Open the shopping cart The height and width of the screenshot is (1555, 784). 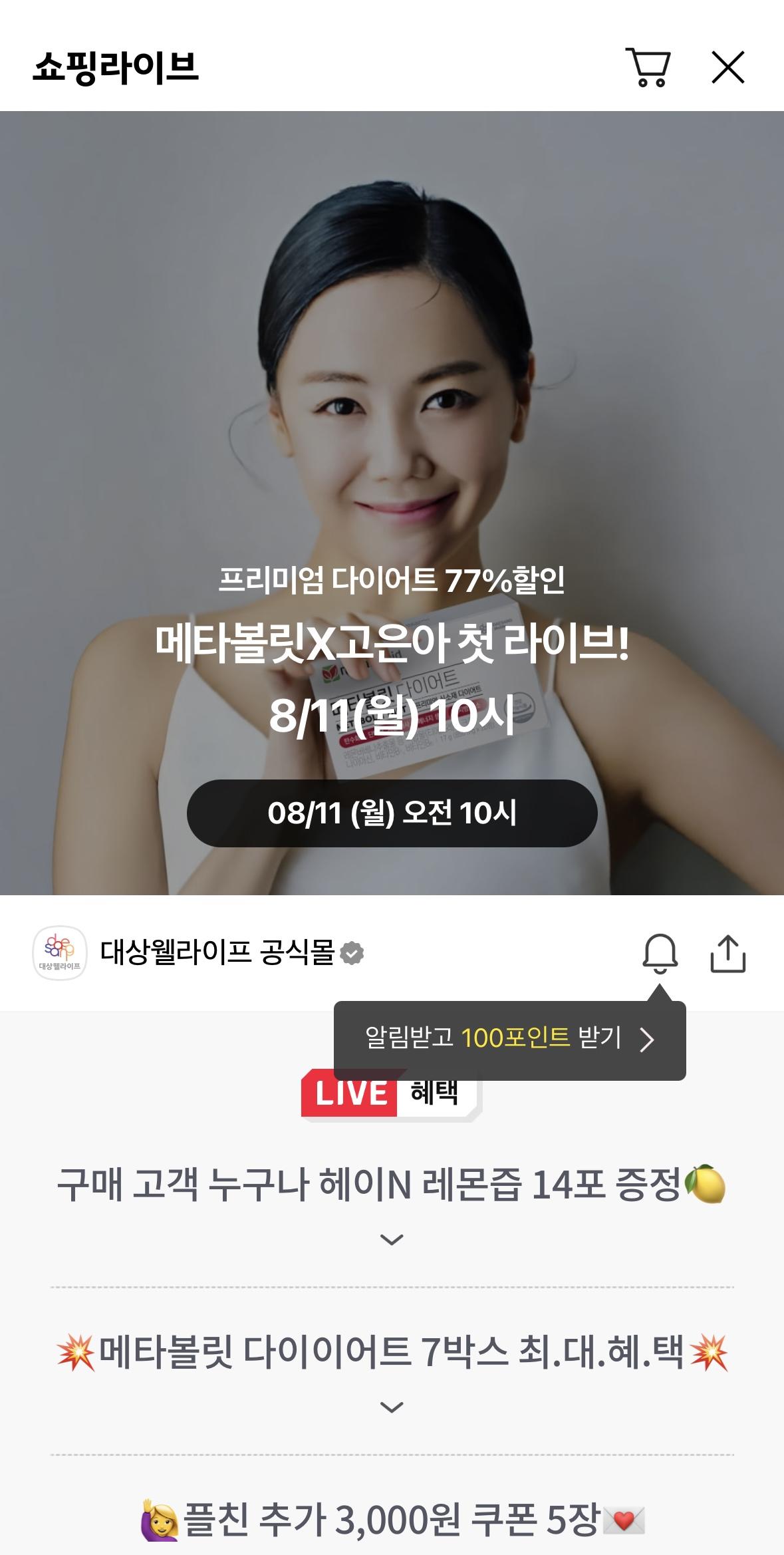point(648,68)
